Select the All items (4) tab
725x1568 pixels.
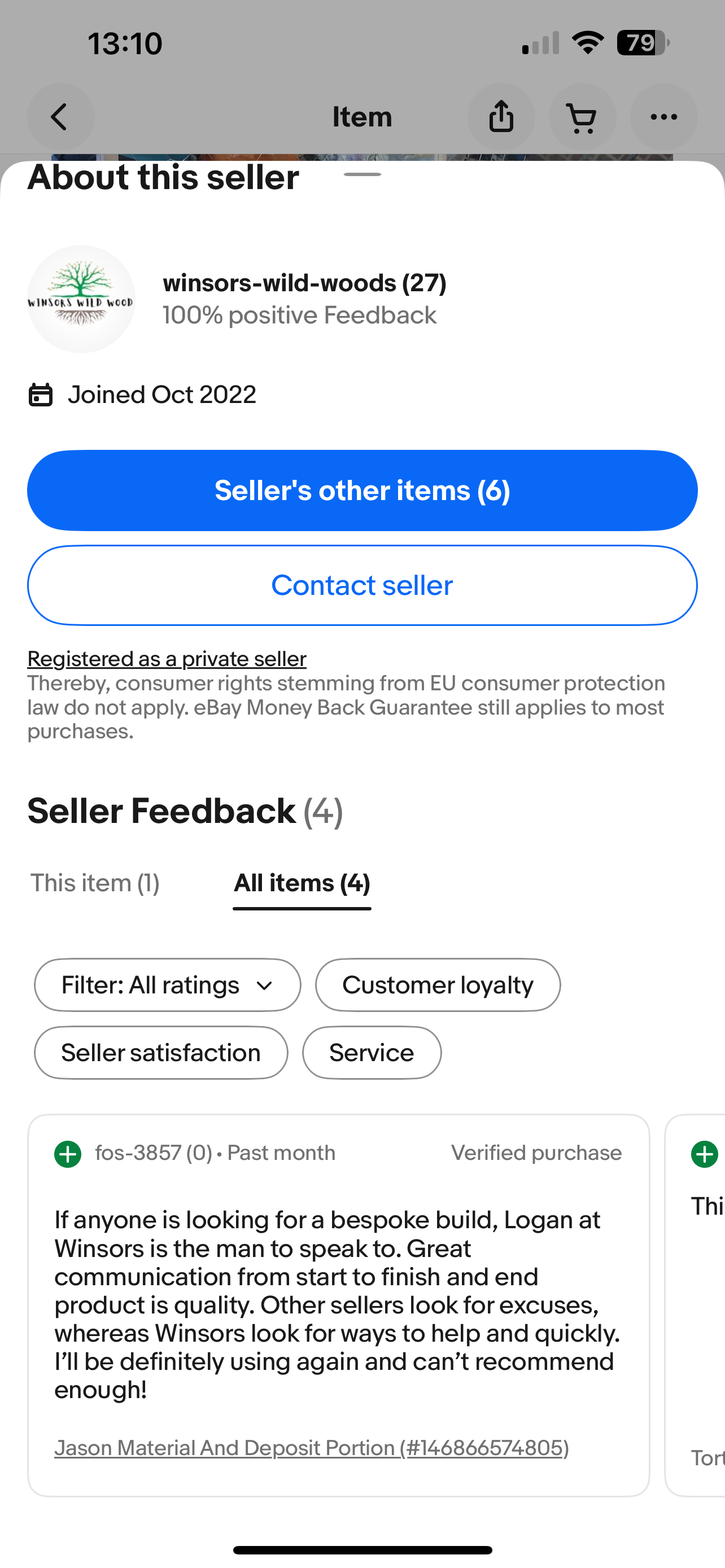tap(302, 883)
